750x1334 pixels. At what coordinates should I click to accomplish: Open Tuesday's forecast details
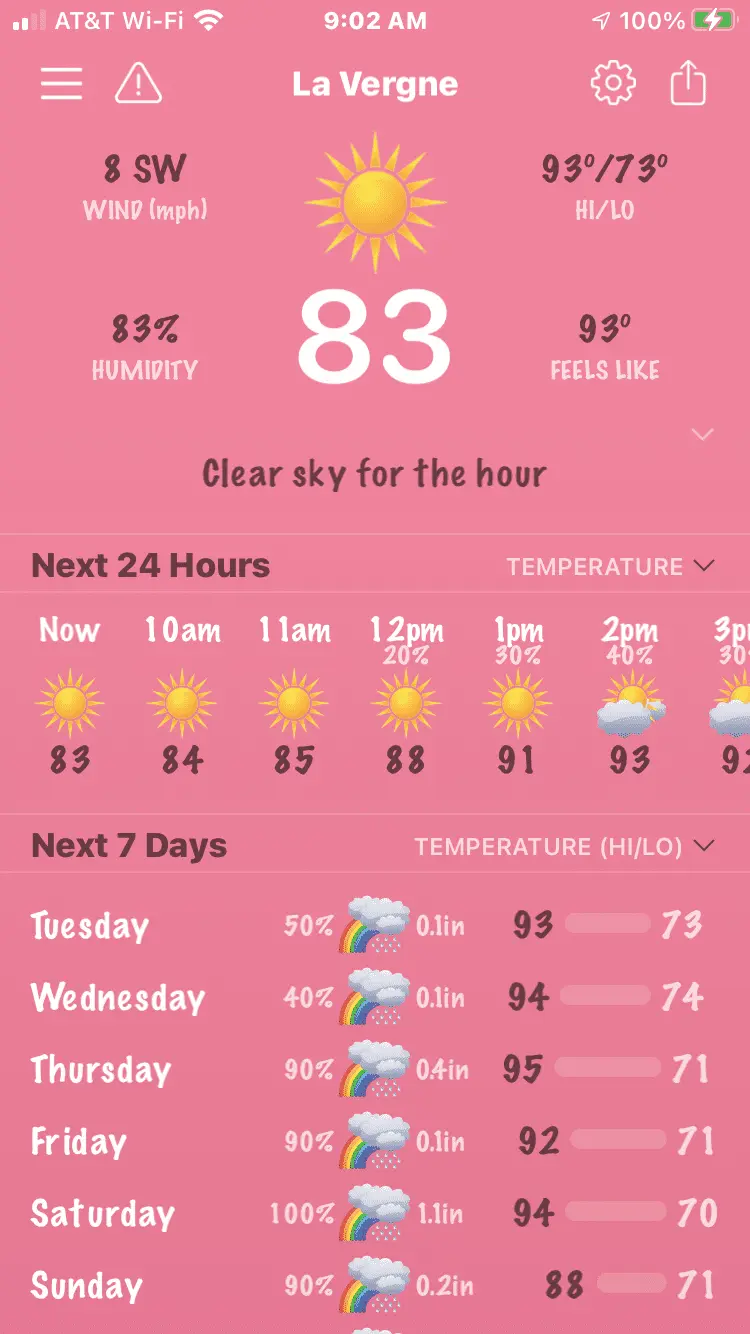(375, 925)
